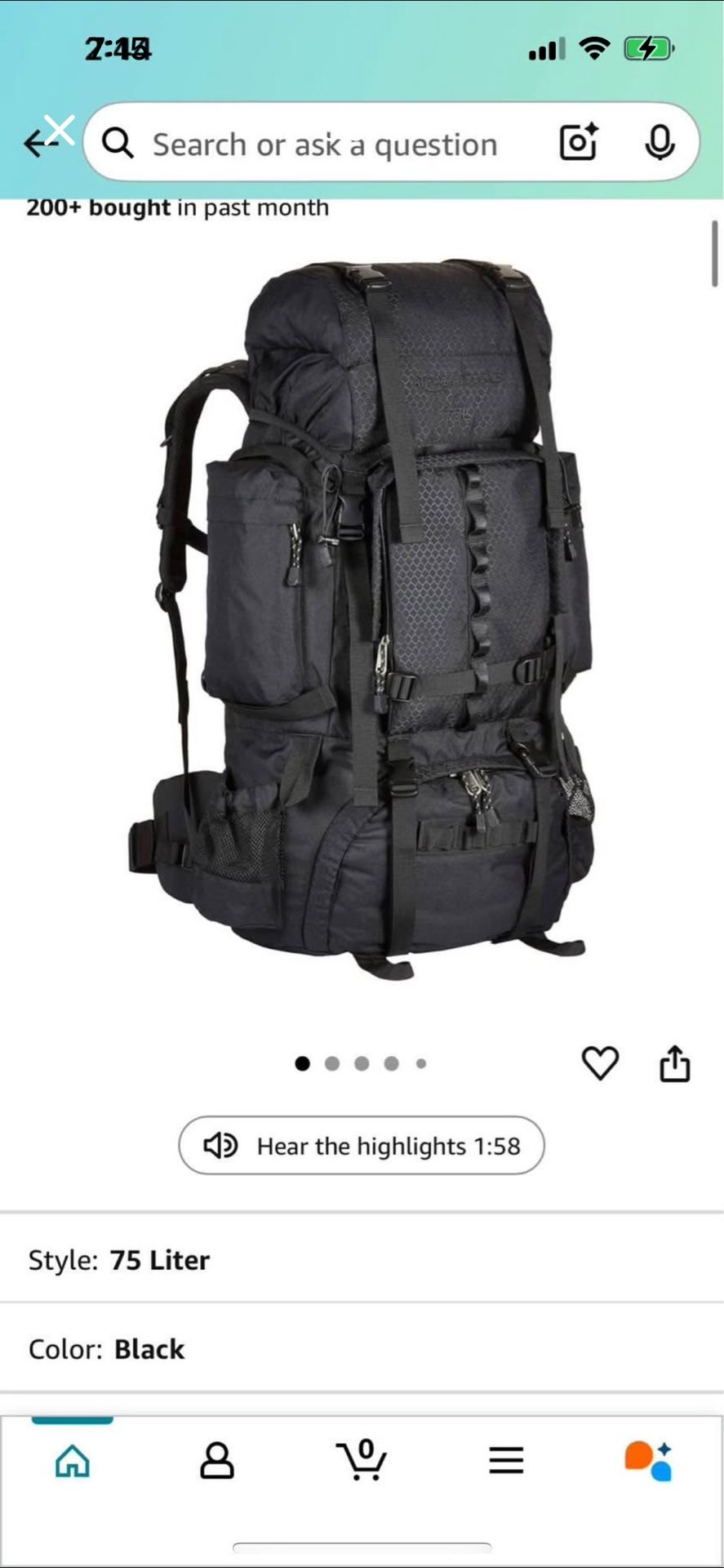This screenshot has width=724, height=1568.
Task: Tap the 200+ bought in past month link
Action: (177, 207)
